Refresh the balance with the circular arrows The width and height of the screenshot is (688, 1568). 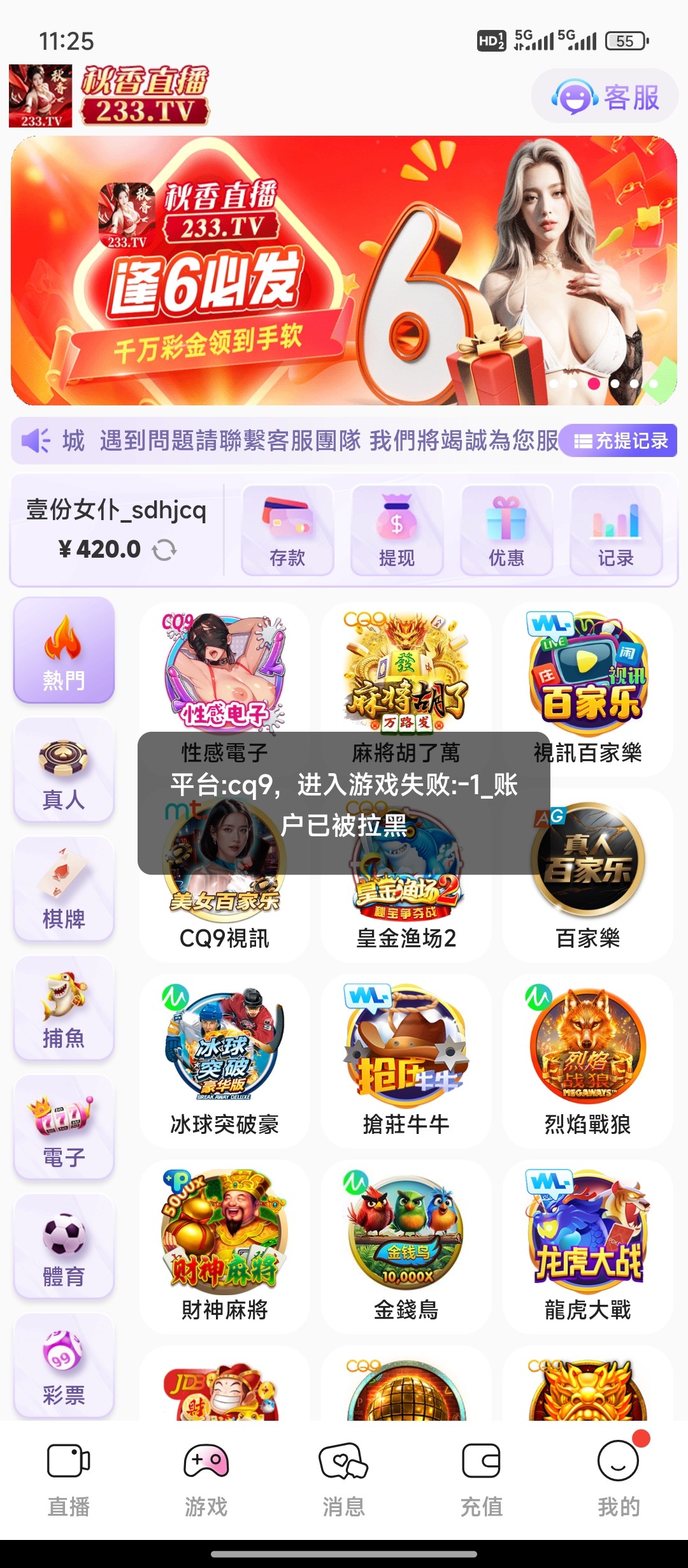pyautogui.click(x=164, y=549)
